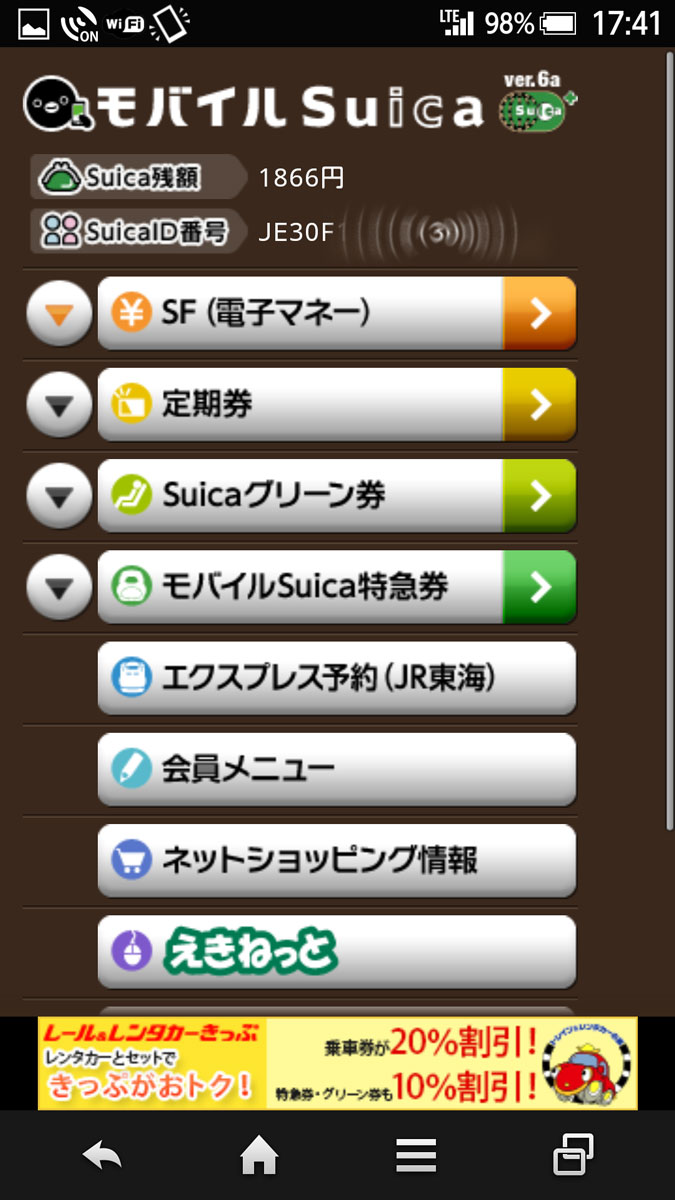The image size is (675, 1200).
Task: Expand the 定期券 dropdown arrow
Action: tap(61, 405)
